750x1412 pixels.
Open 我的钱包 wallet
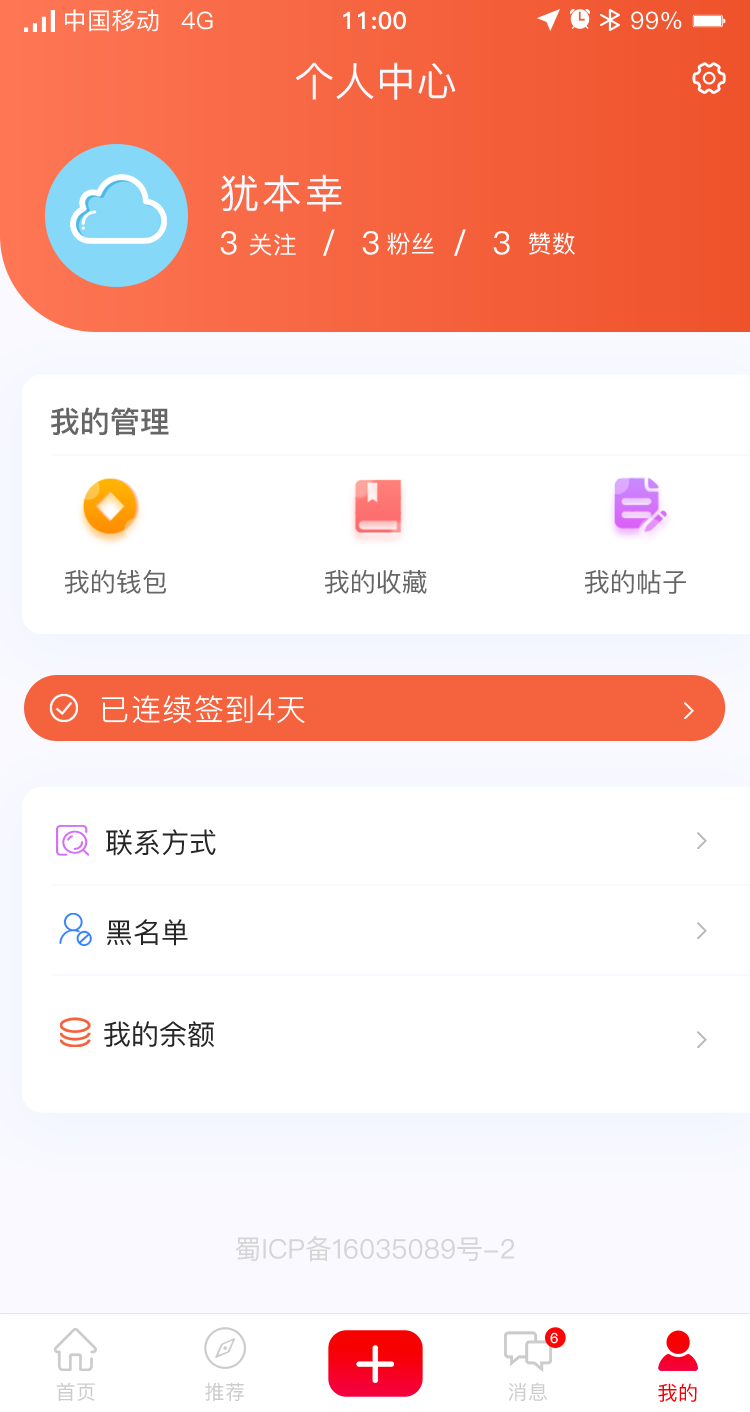pos(115,537)
